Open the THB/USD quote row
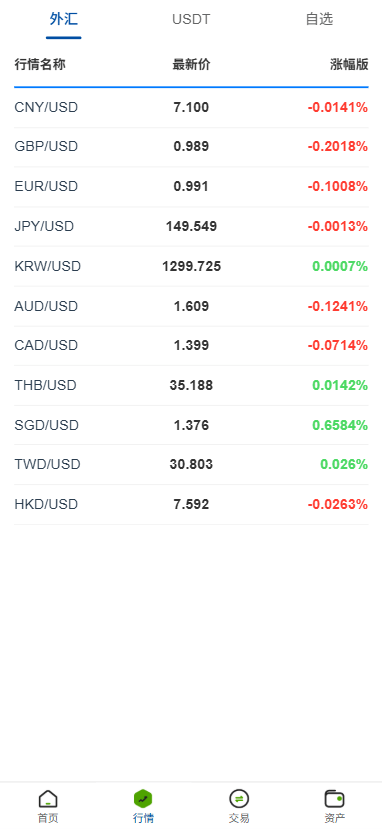The height and width of the screenshot is (829, 382). tap(191, 385)
